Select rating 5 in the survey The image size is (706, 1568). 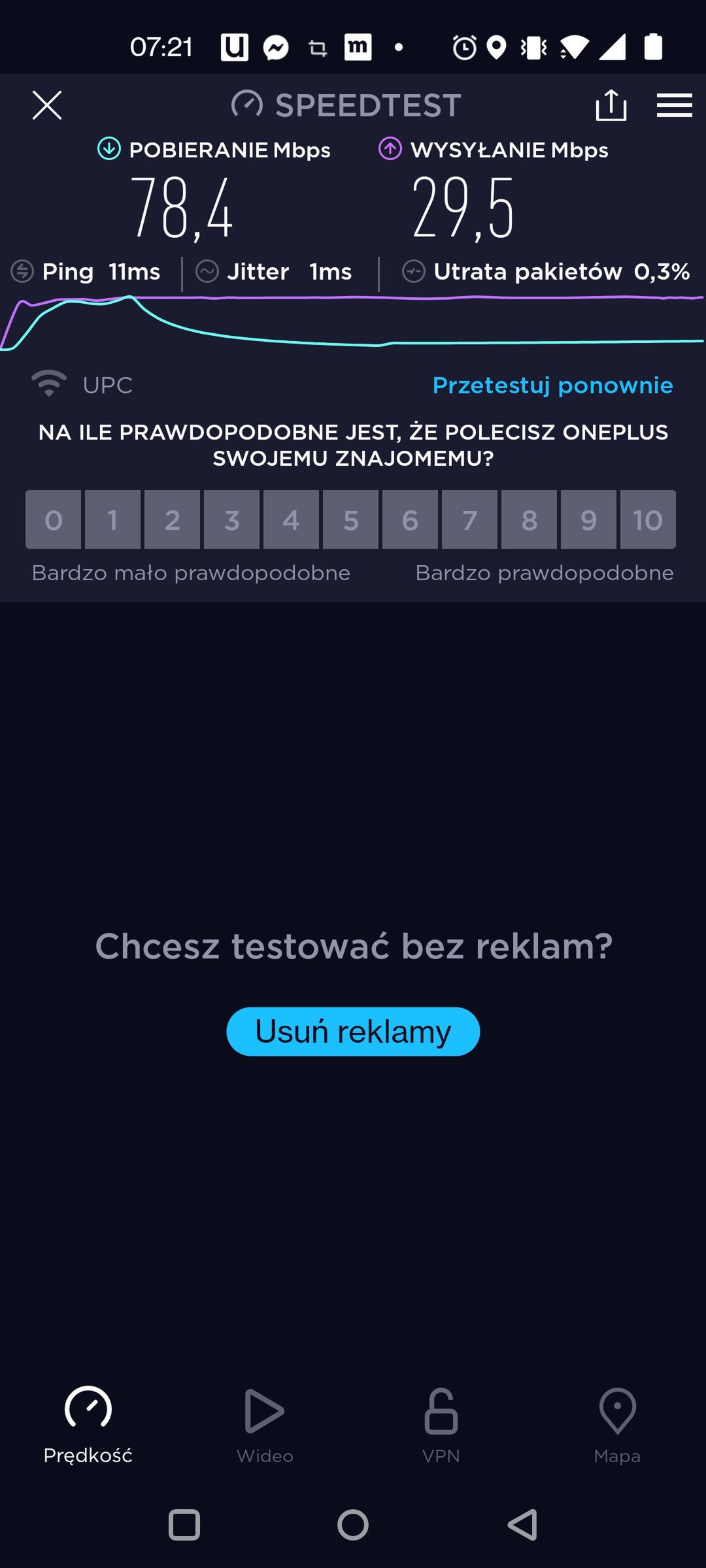[350, 519]
